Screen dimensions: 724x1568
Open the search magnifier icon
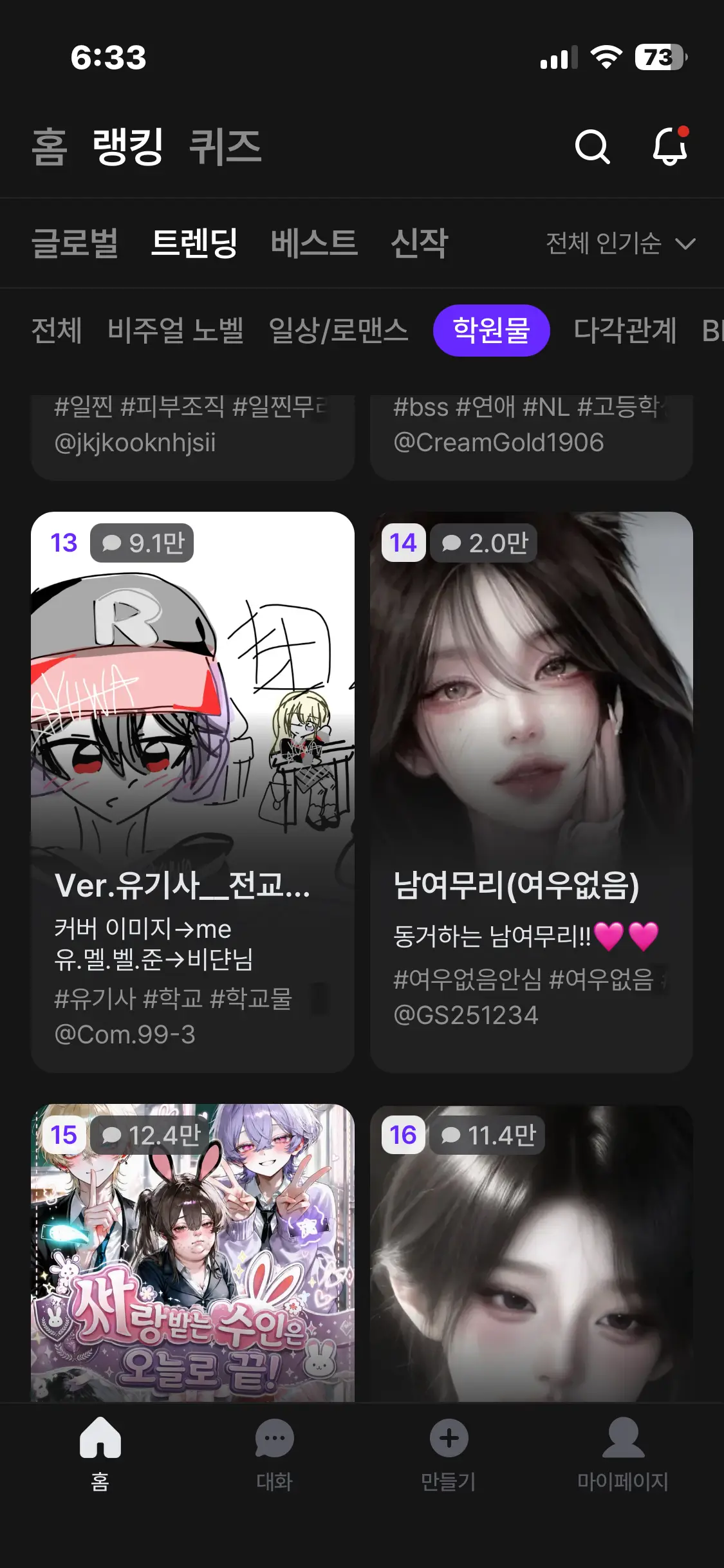[x=592, y=147]
